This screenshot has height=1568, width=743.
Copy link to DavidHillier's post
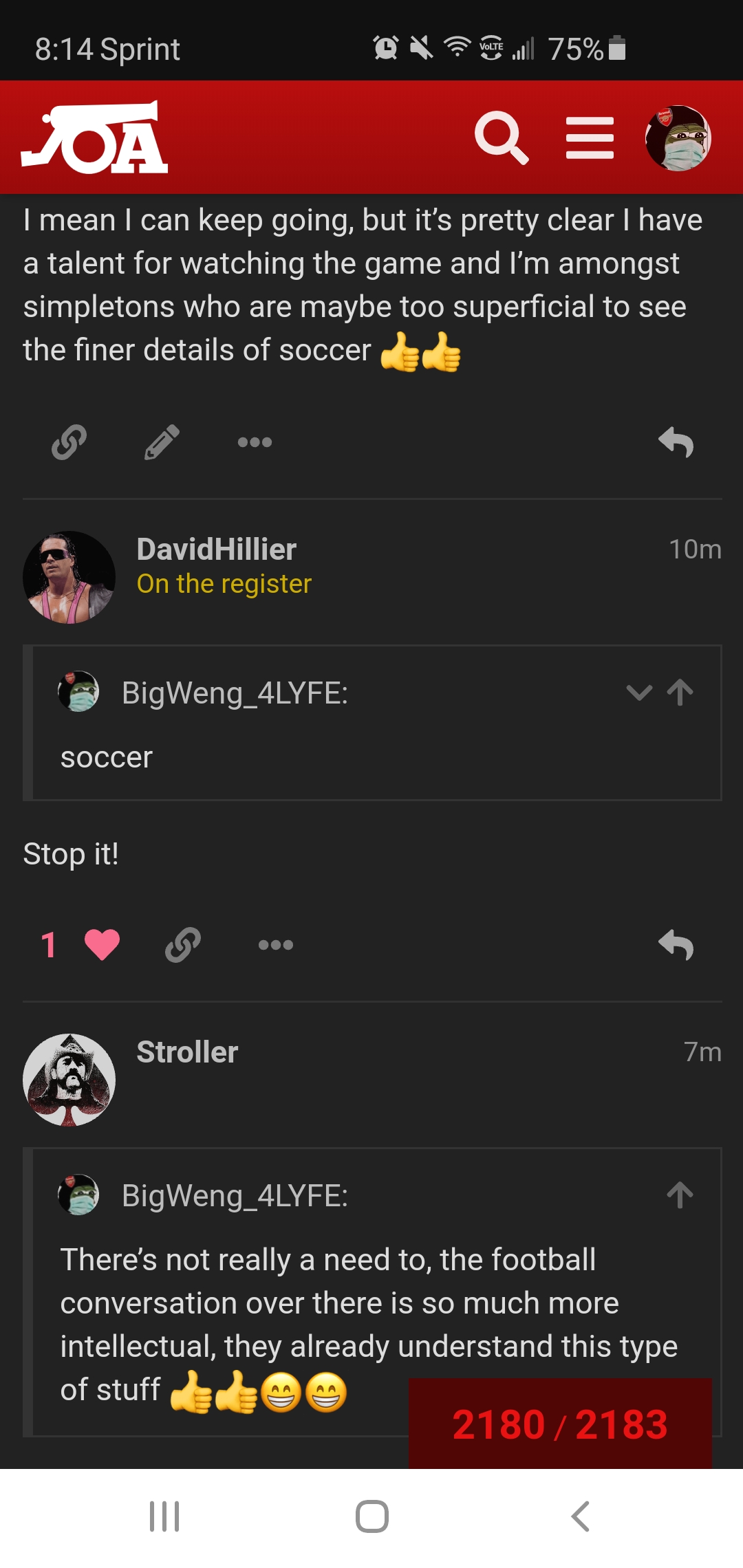183,945
